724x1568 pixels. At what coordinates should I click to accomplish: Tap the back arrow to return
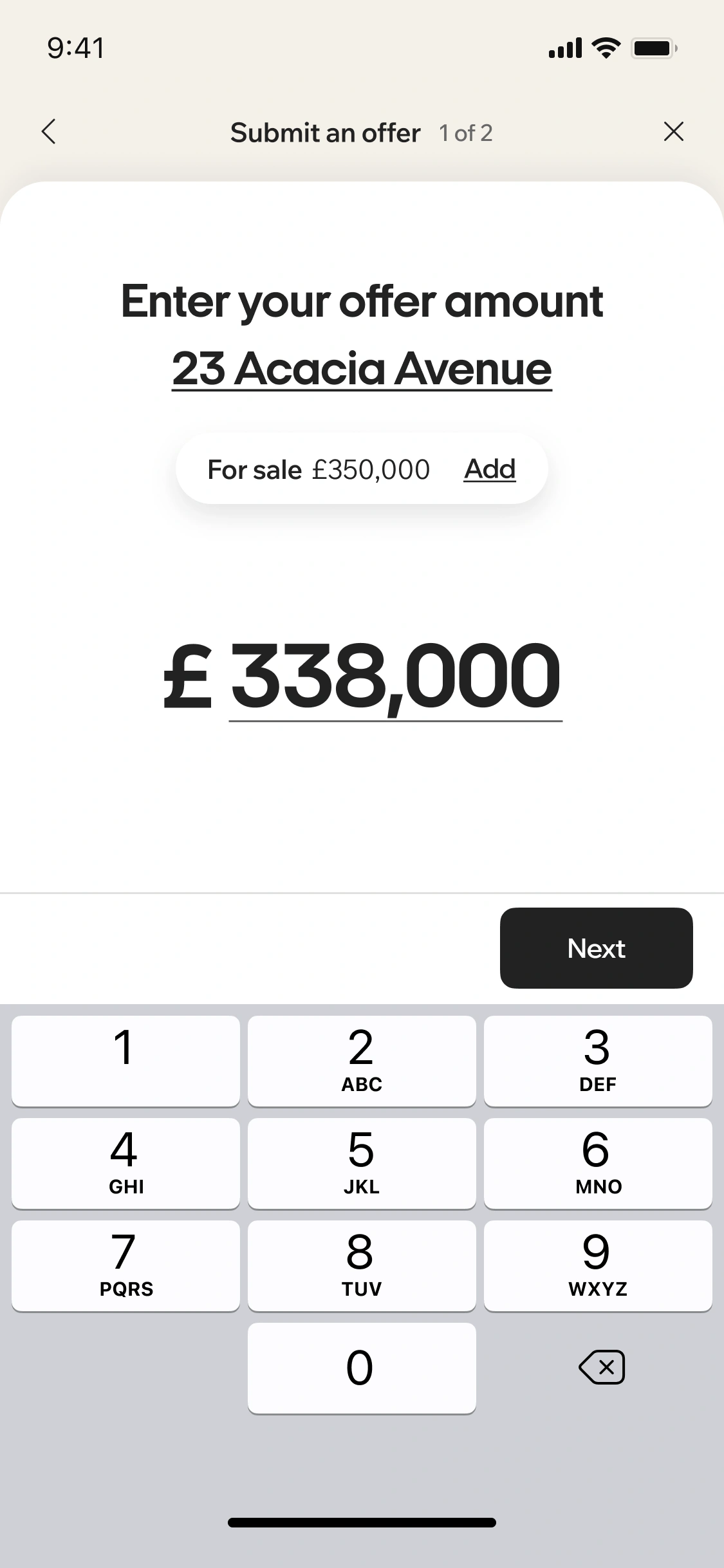point(48,132)
